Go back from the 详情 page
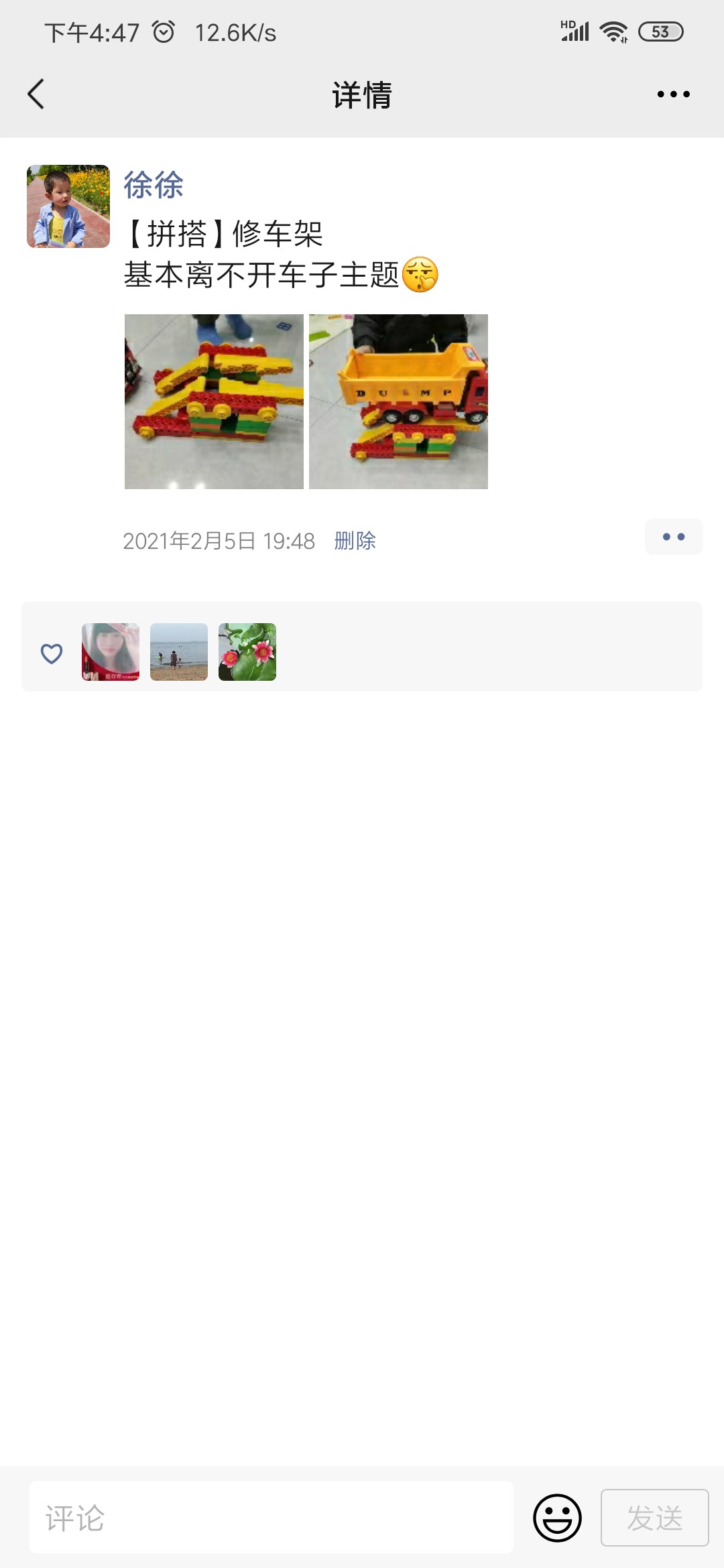724x1568 pixels. [x=36, y=94]
